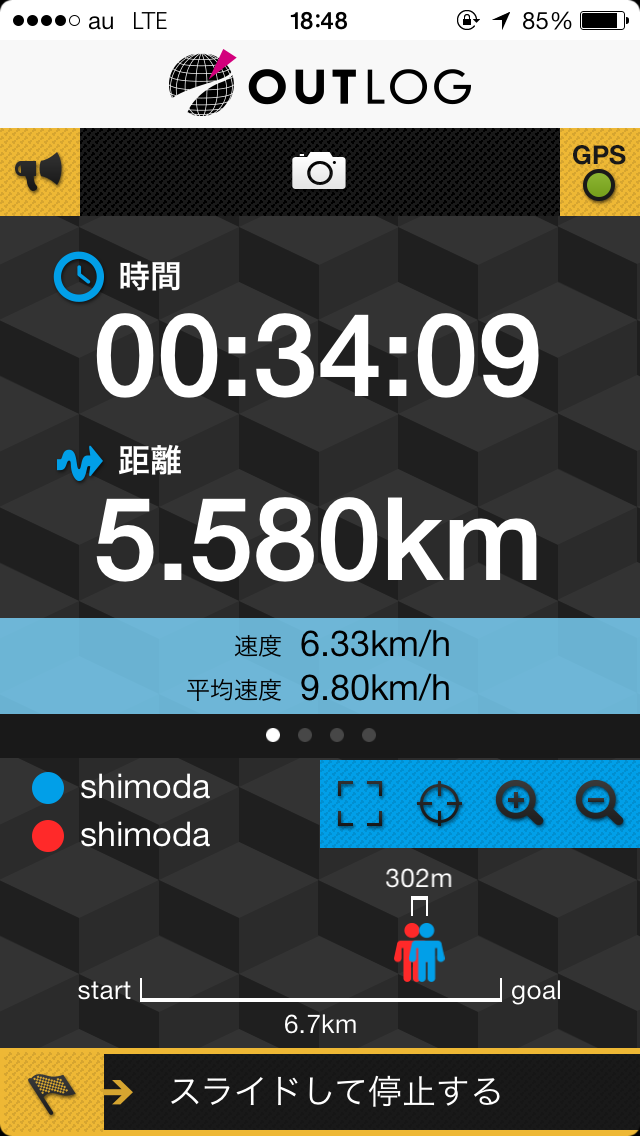Zoom in with the magnifier plus
The image size is (640, 1136).
point(520,804)
